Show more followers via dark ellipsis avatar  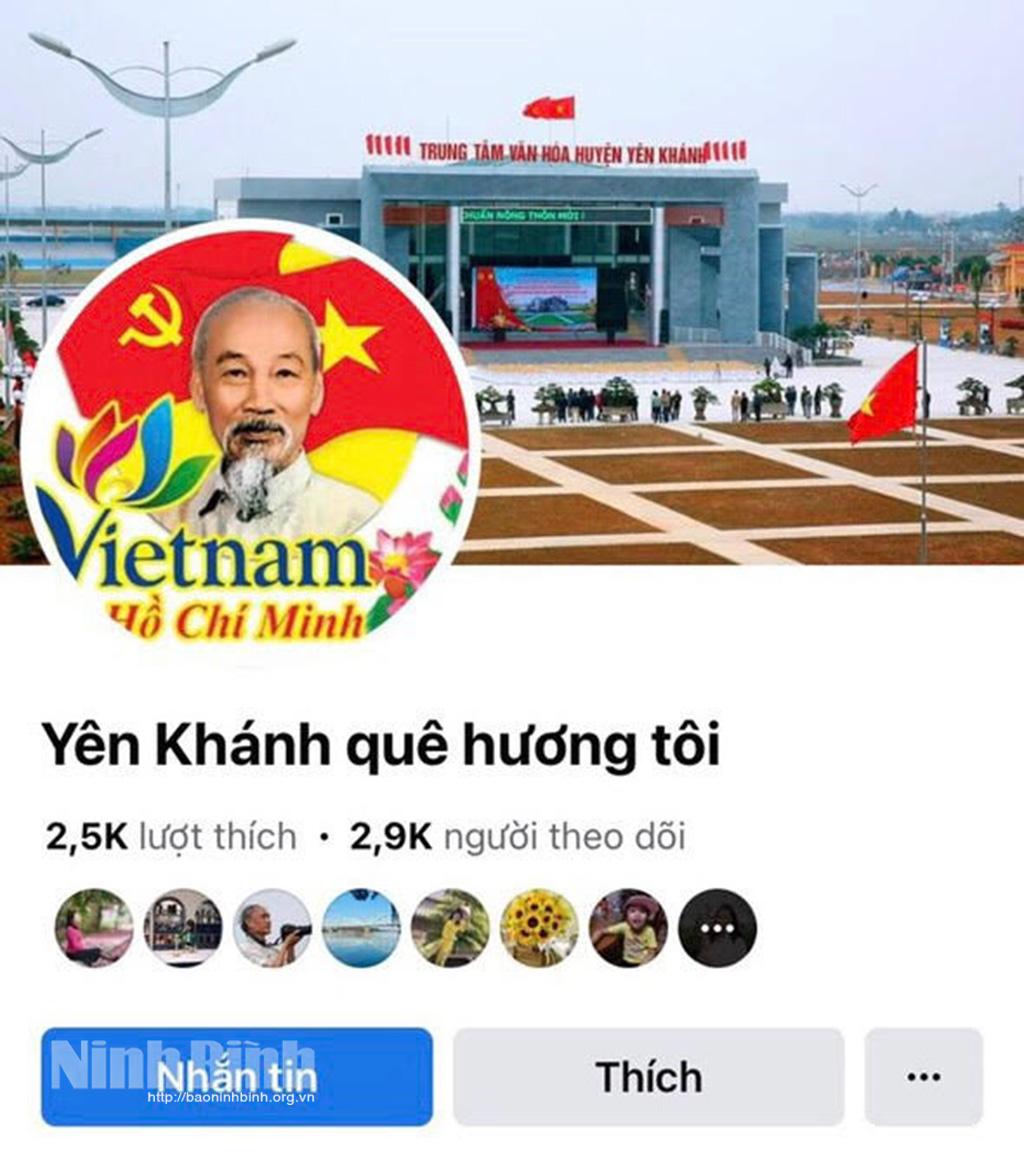point(717,927)
